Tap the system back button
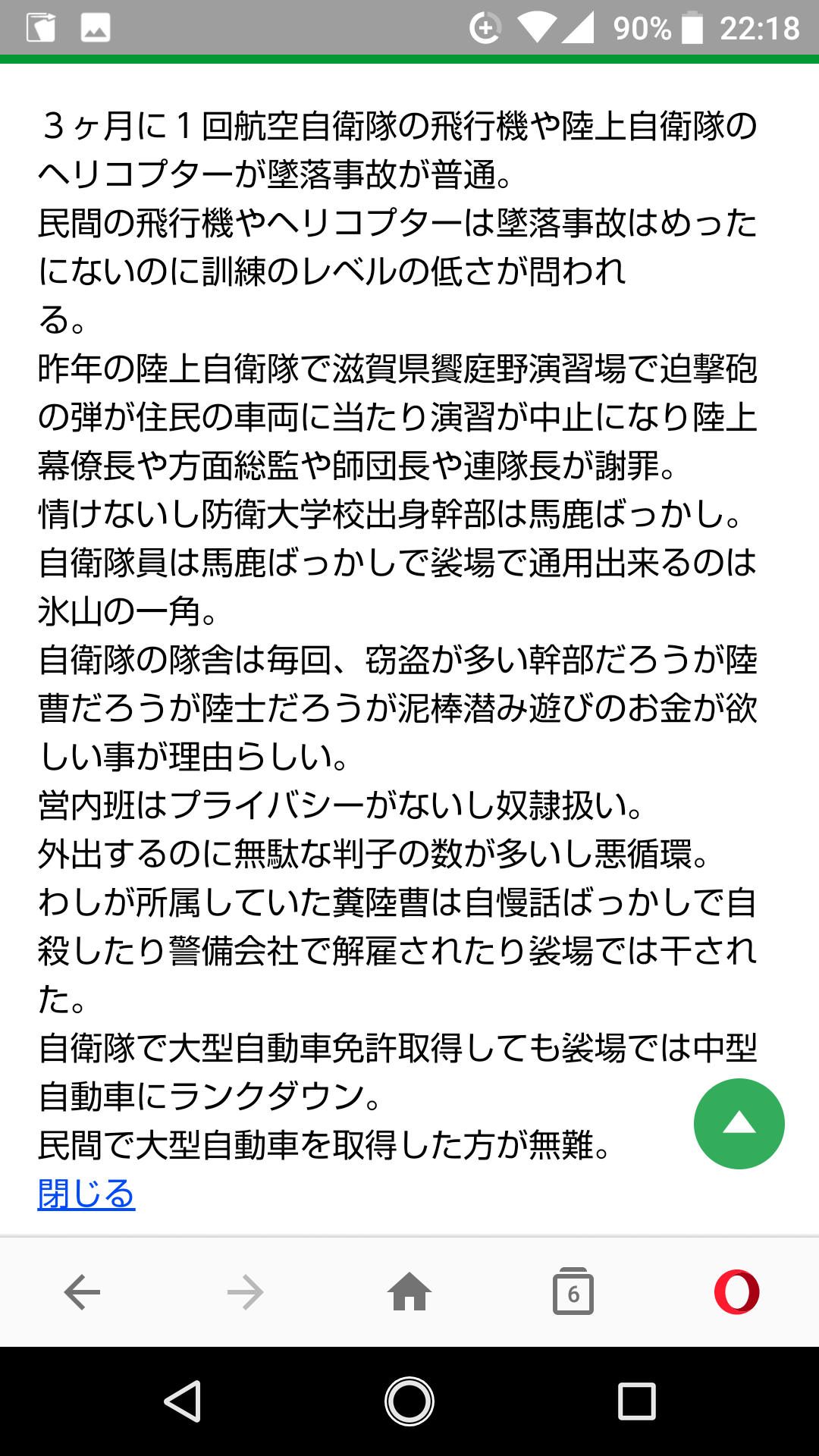Image resolution: width=819 pixels, height=1456 pixels. click(x=183, y=1401)
